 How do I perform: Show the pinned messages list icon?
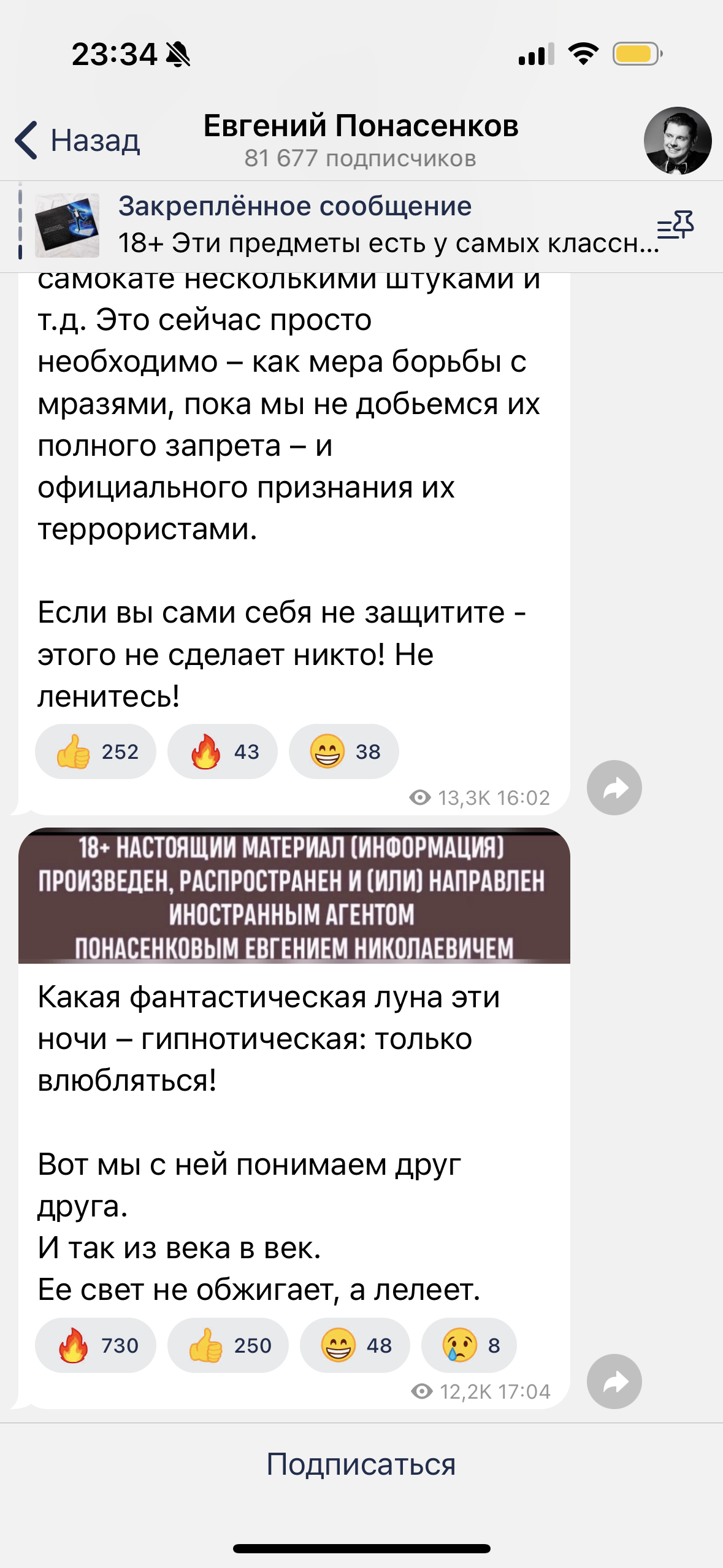(x=675, y=225)
